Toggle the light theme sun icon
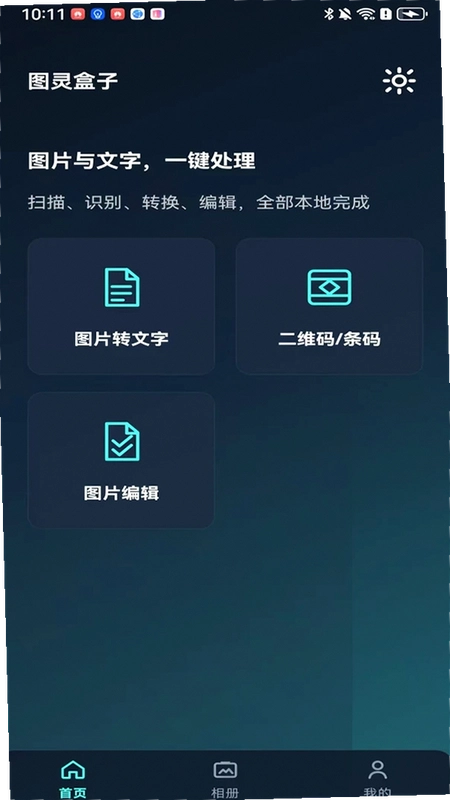The image size is (450, 800). click(x=399, y=81)
